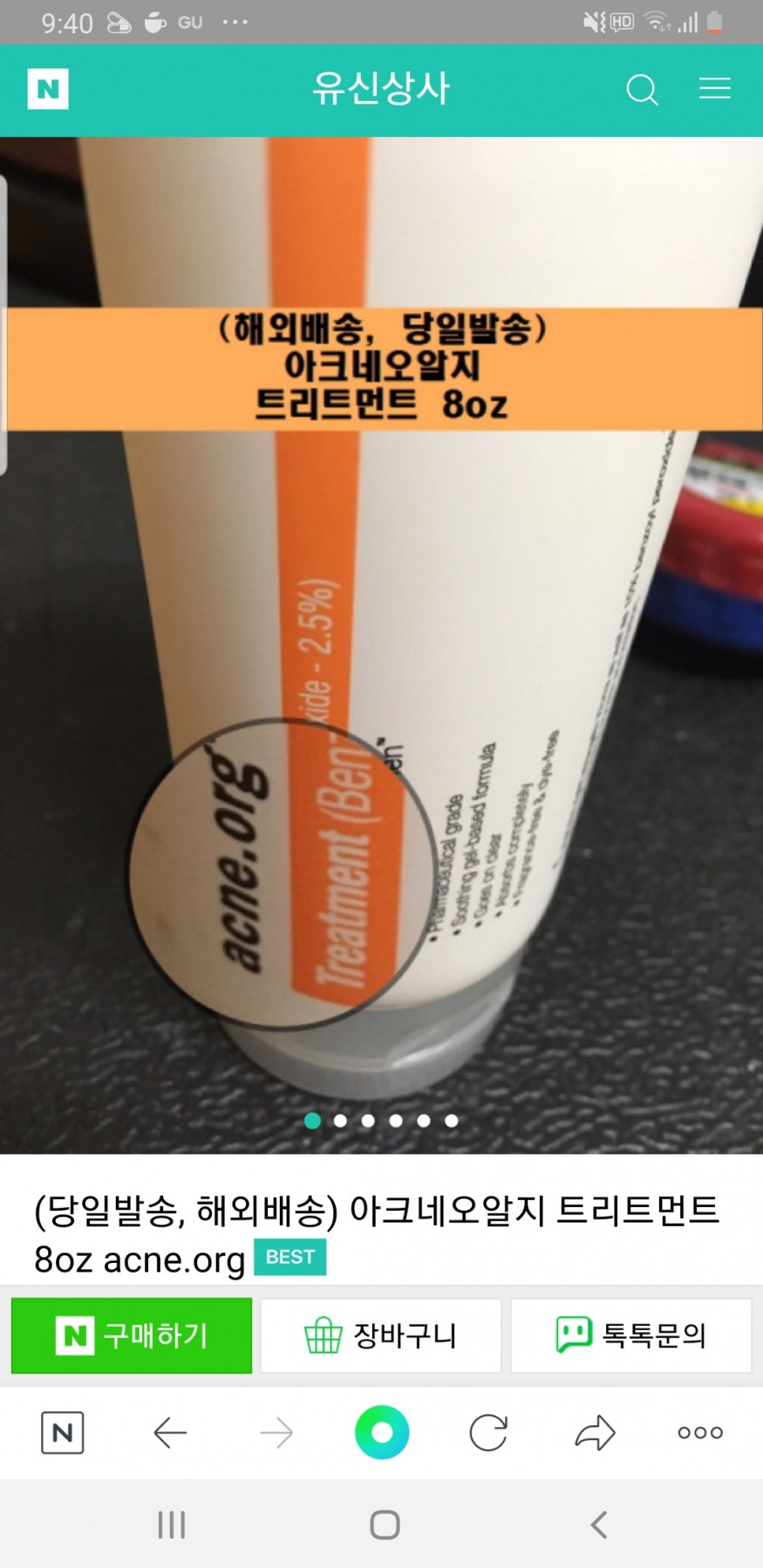Open the 유신상사 store title
763x1568 pixels.
point(381,88)
